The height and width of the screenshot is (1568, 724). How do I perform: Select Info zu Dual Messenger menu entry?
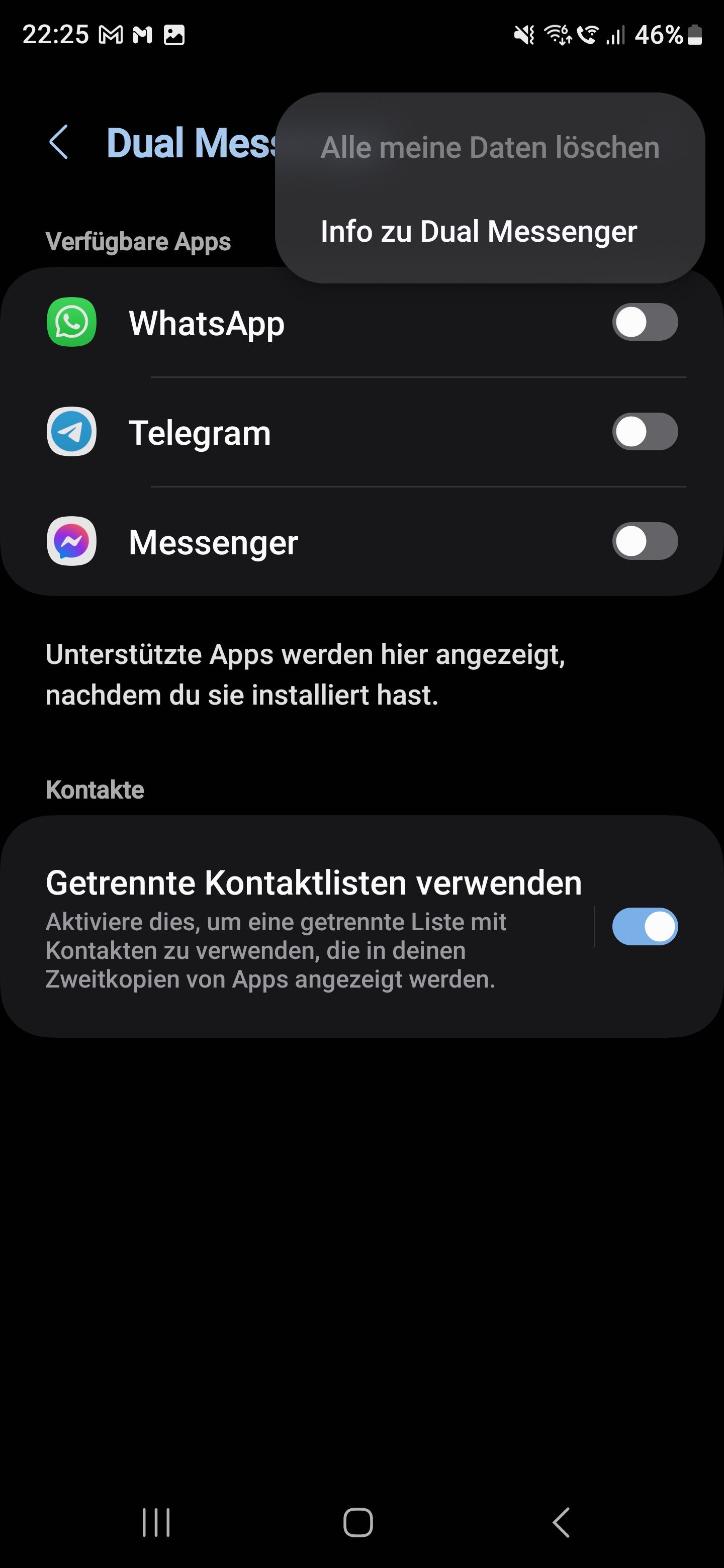(x=479, y=232)
